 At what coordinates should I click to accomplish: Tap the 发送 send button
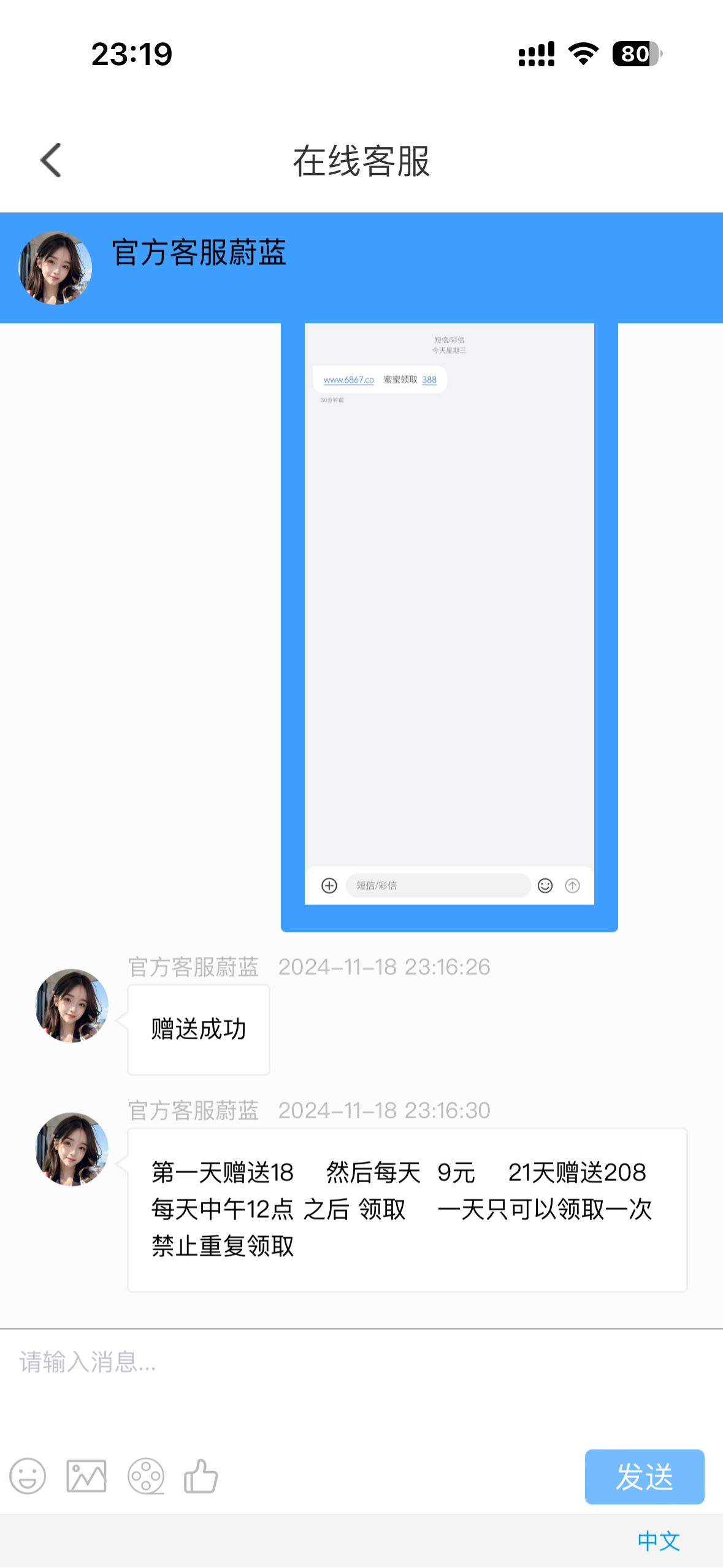click(644, 1476)
